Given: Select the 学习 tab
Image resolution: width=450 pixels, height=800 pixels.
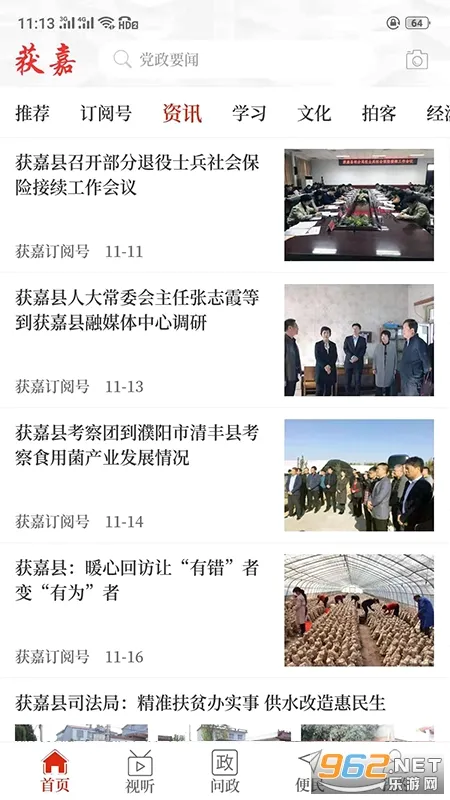Looking at the screenshot, I should coord(249,113).
